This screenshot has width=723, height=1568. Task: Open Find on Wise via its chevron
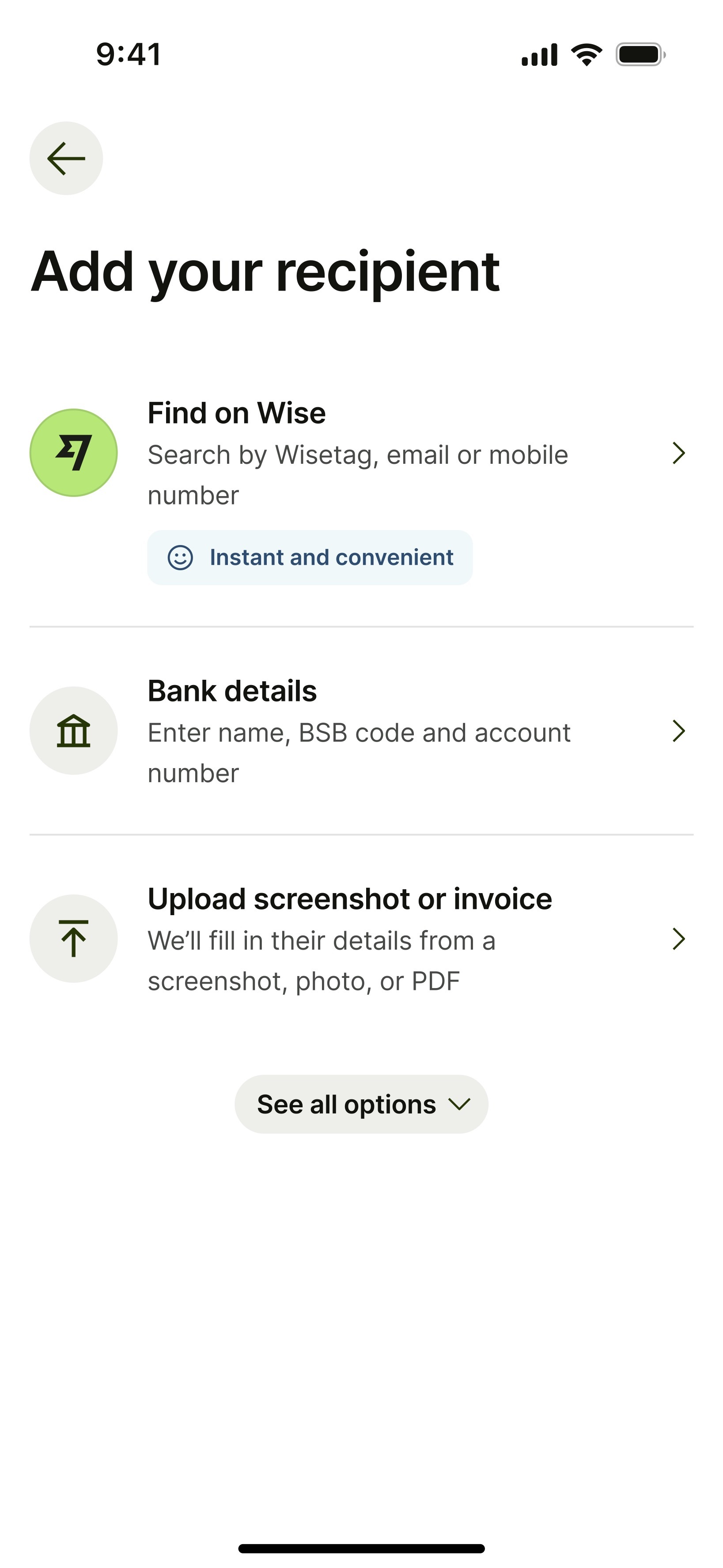pos(679,453)
